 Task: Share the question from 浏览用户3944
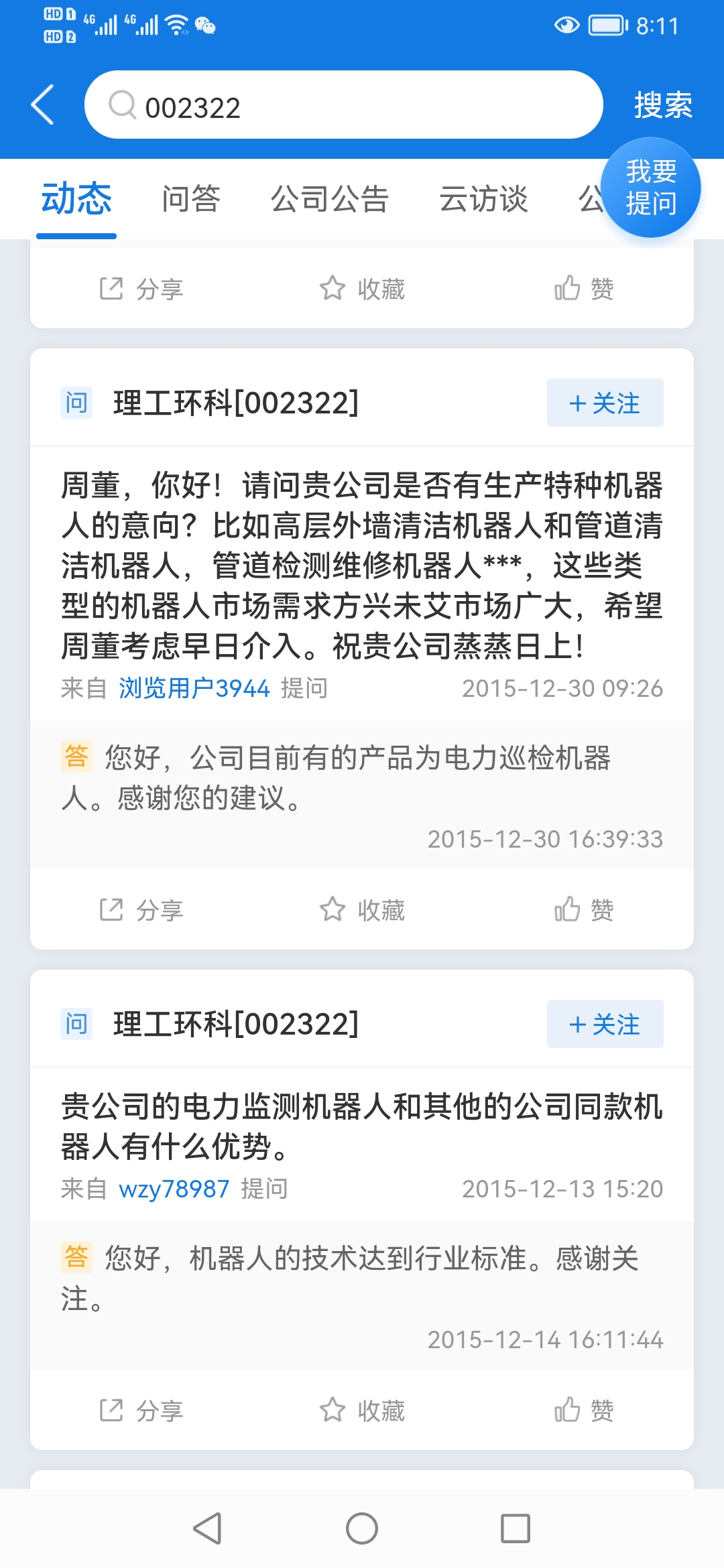click(x=141, y=910)
